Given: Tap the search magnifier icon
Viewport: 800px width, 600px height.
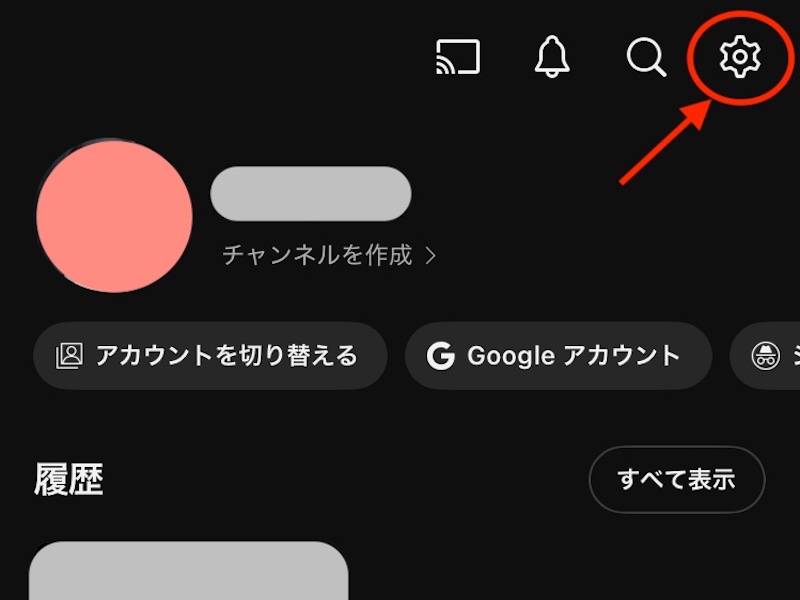Looking at the screenshot, I should [x=646, y=57].
